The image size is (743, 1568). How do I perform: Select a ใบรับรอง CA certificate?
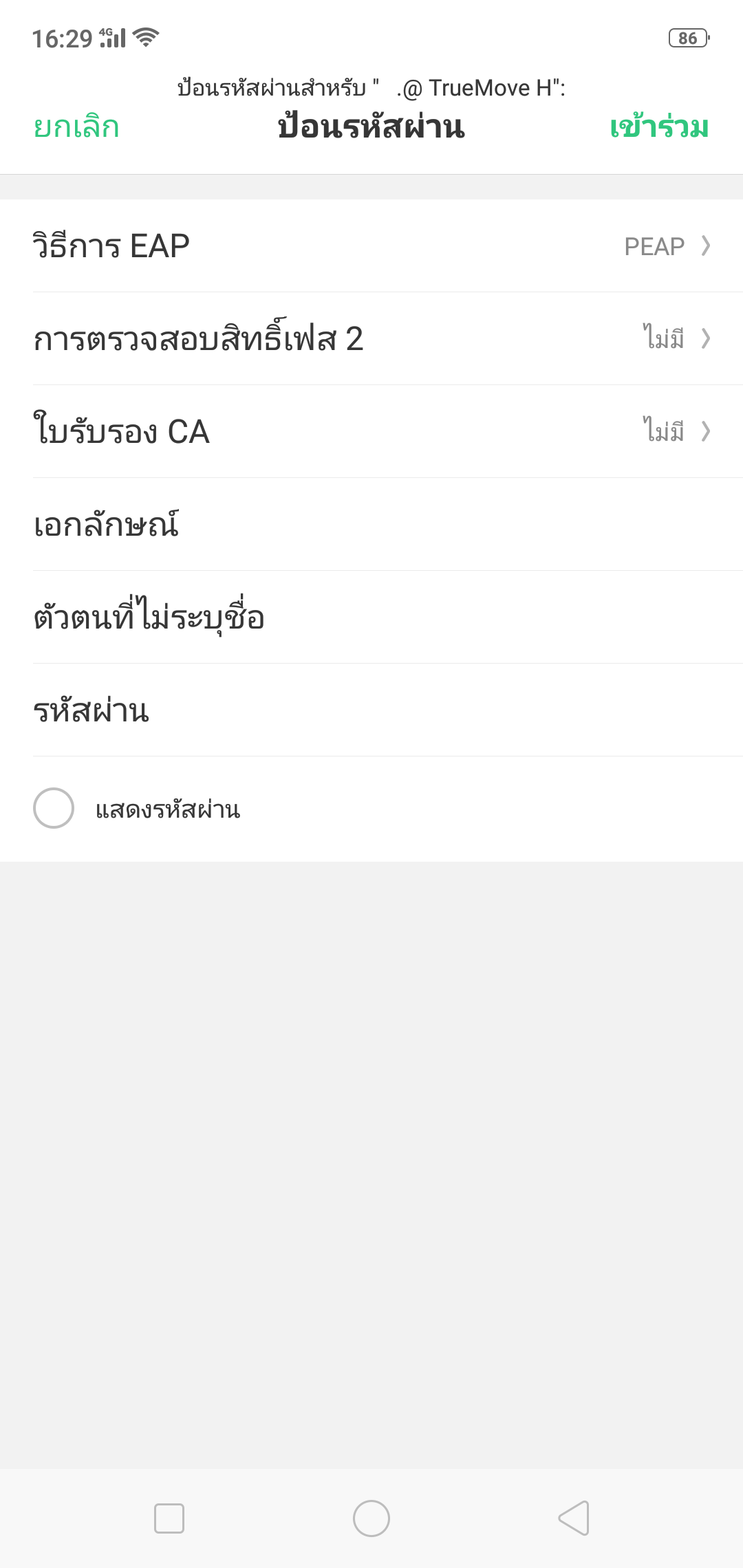click(x=371, y=432)
